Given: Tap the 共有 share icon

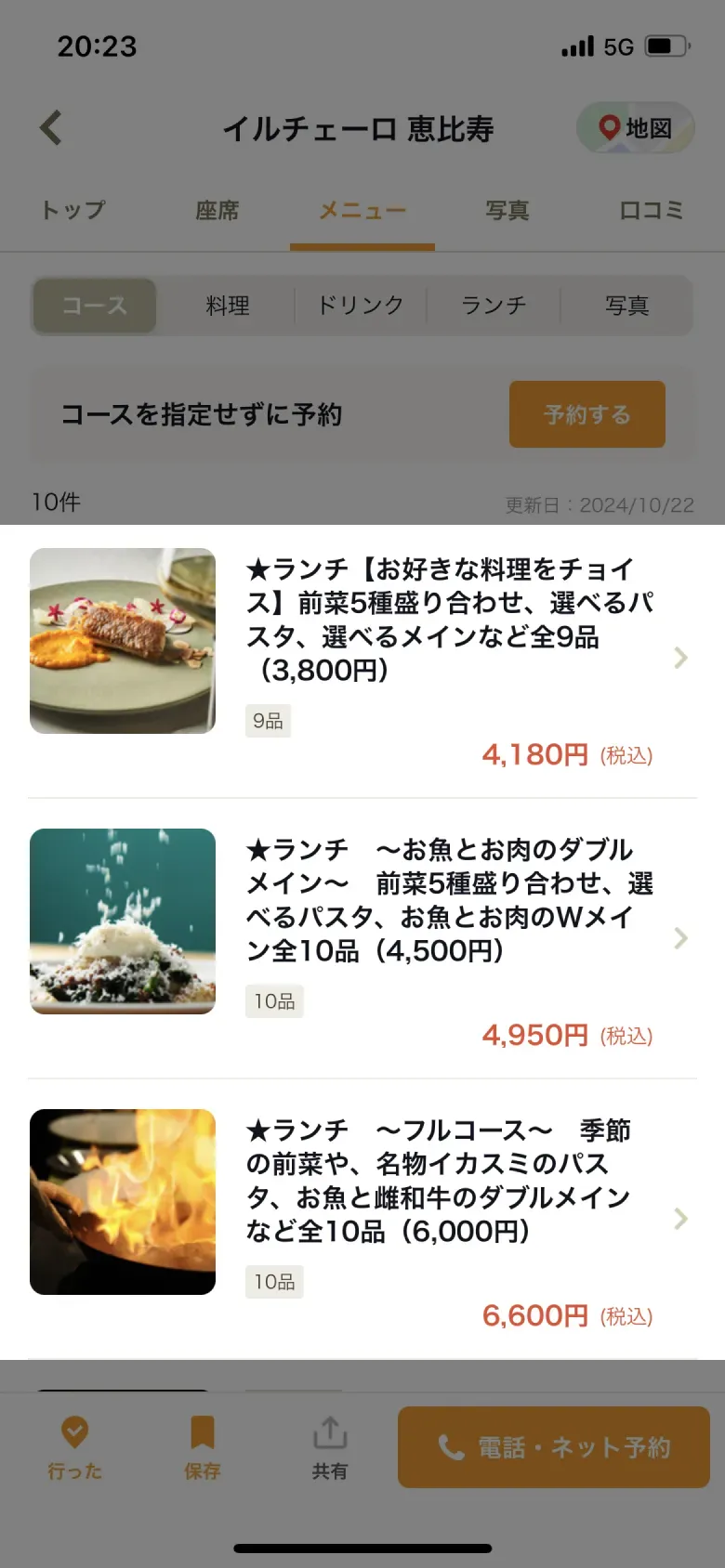Looking at the screenshot, I should 330,1433.
